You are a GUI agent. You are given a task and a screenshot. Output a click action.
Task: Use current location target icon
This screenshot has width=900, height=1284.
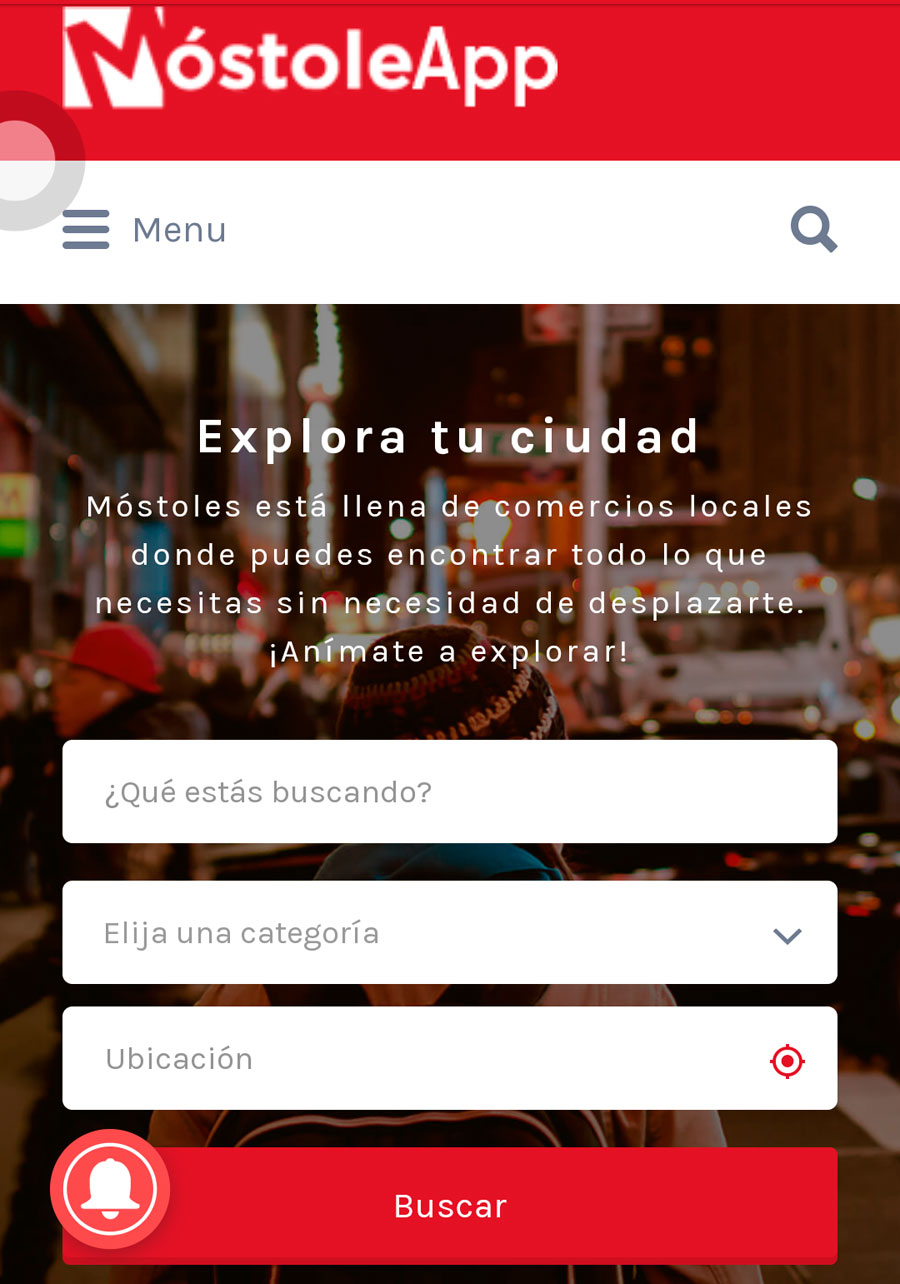(787, 1061)
